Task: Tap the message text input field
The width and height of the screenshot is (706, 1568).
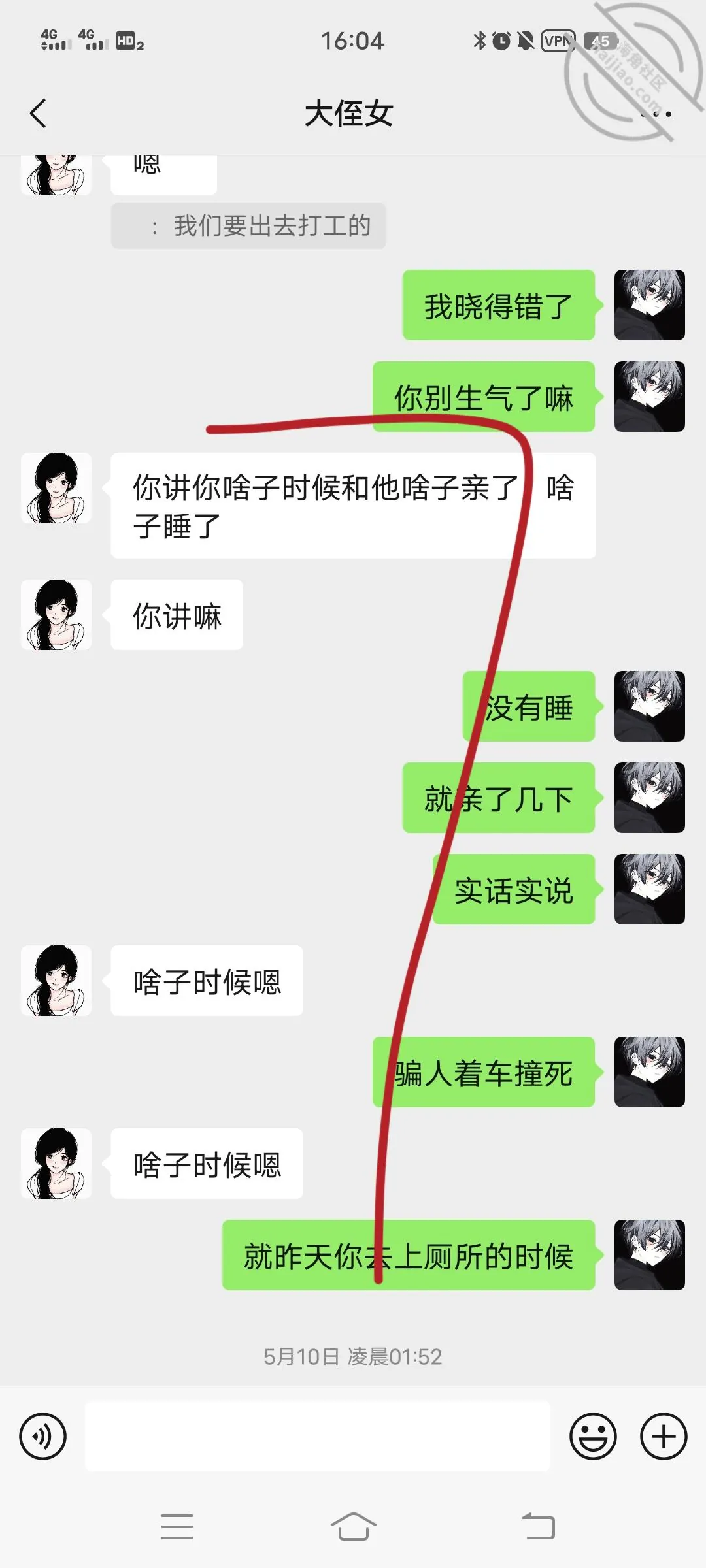Action: tap(318, 1436)
